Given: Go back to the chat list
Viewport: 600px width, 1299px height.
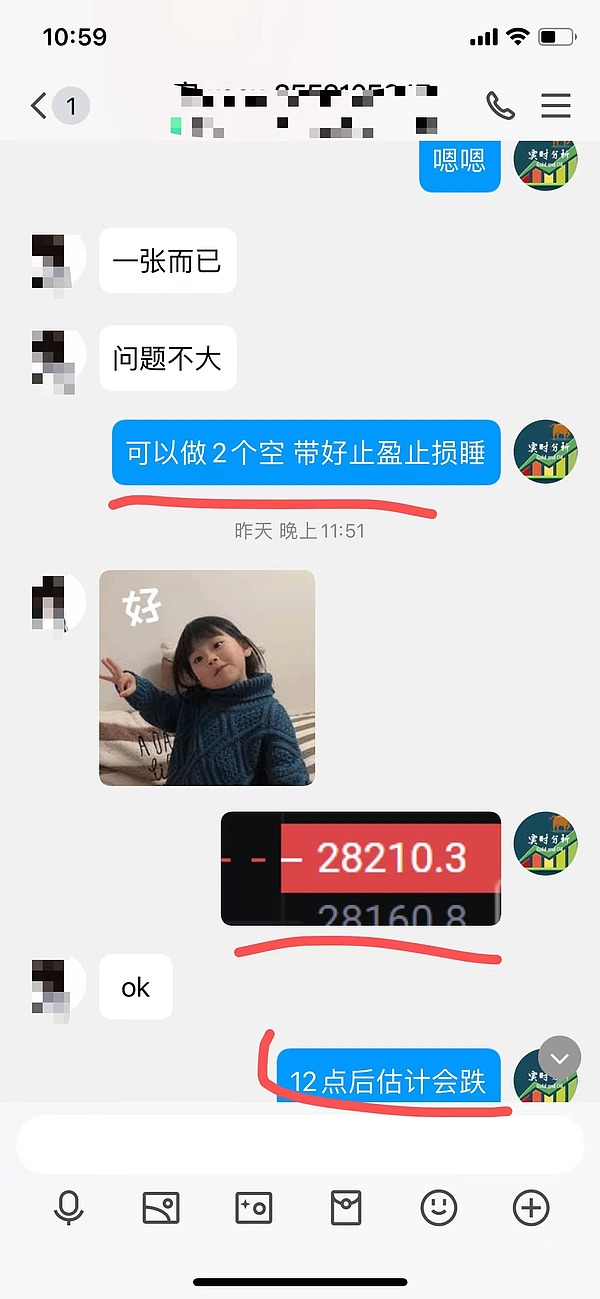Looking at the screenshot, I should coord(40,105).
